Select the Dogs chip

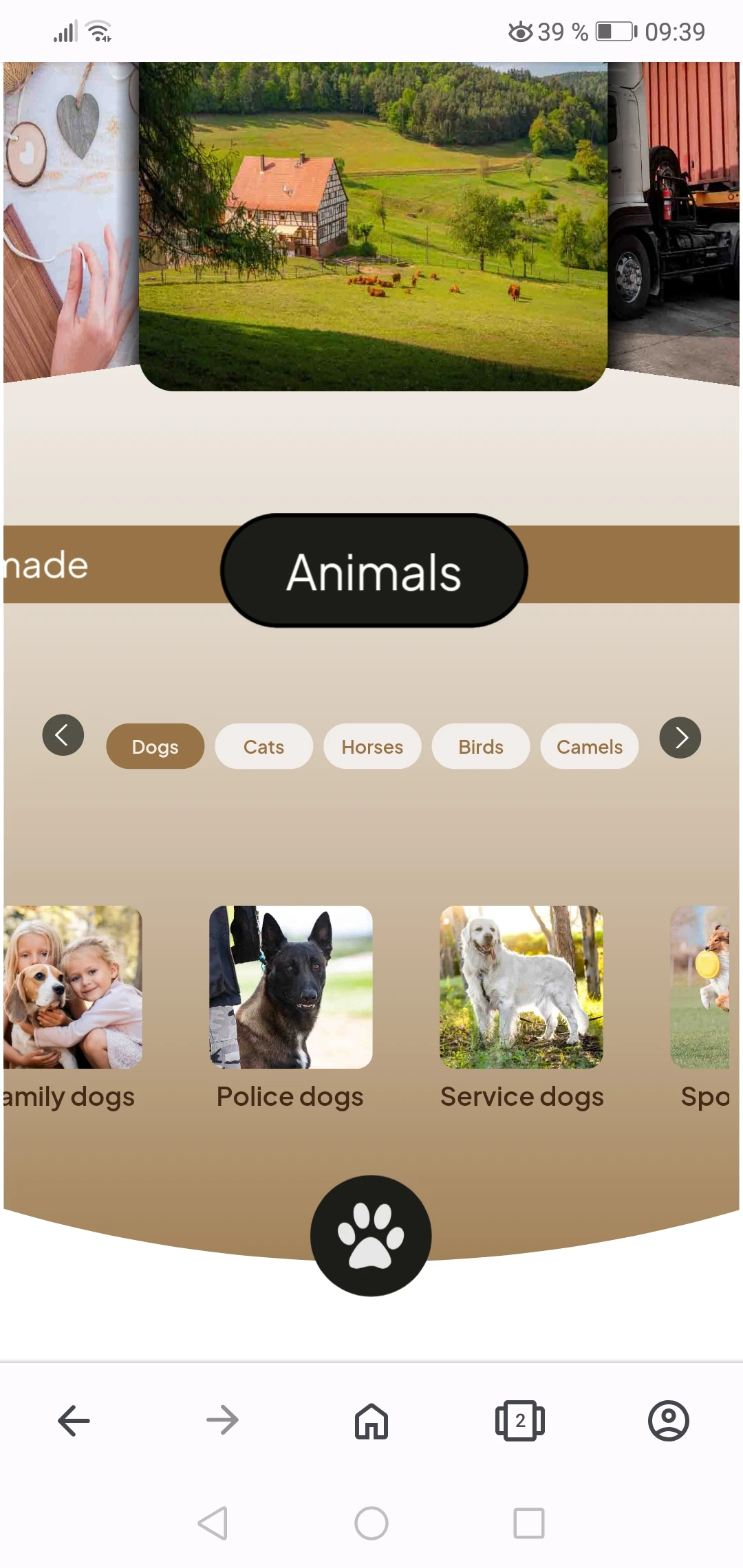point(155,746)
